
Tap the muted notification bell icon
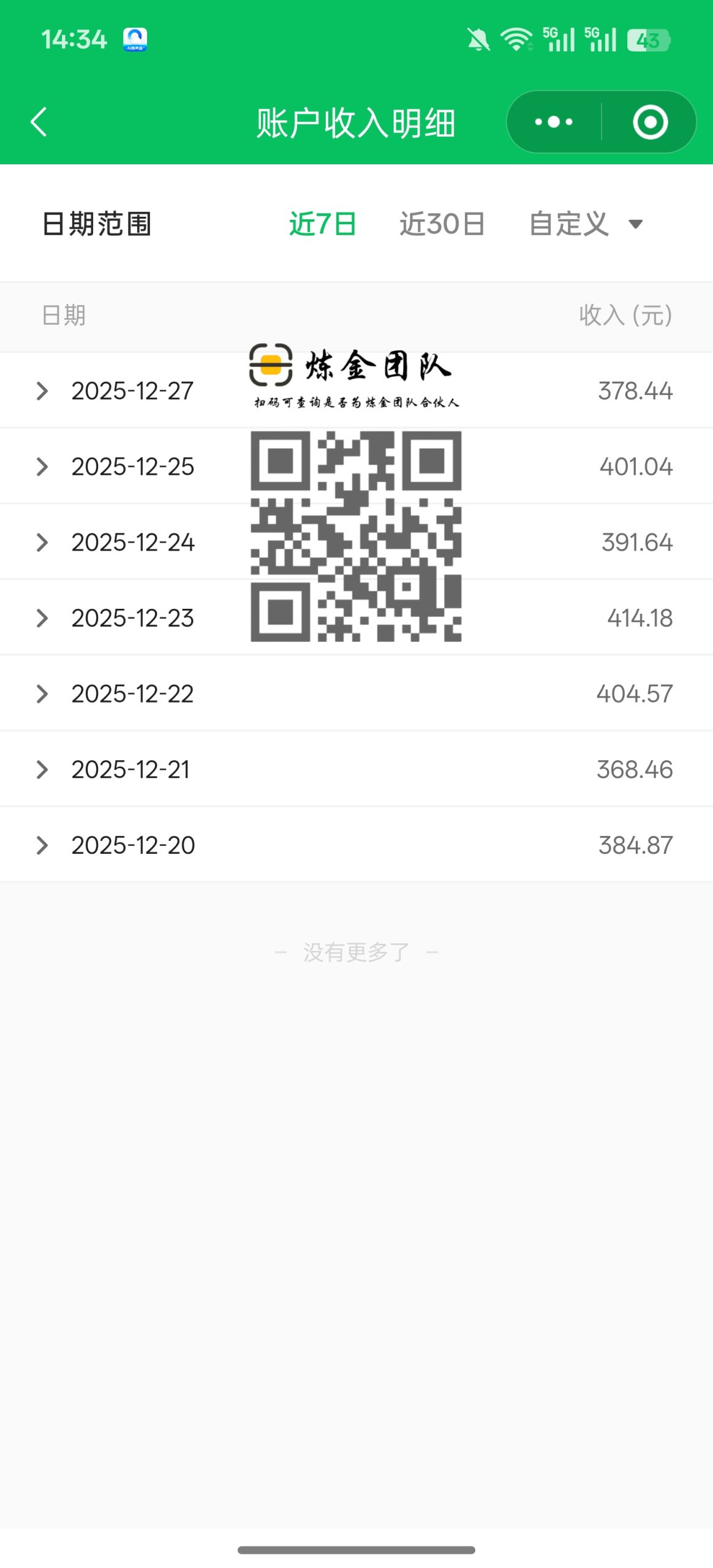[478, 39]
